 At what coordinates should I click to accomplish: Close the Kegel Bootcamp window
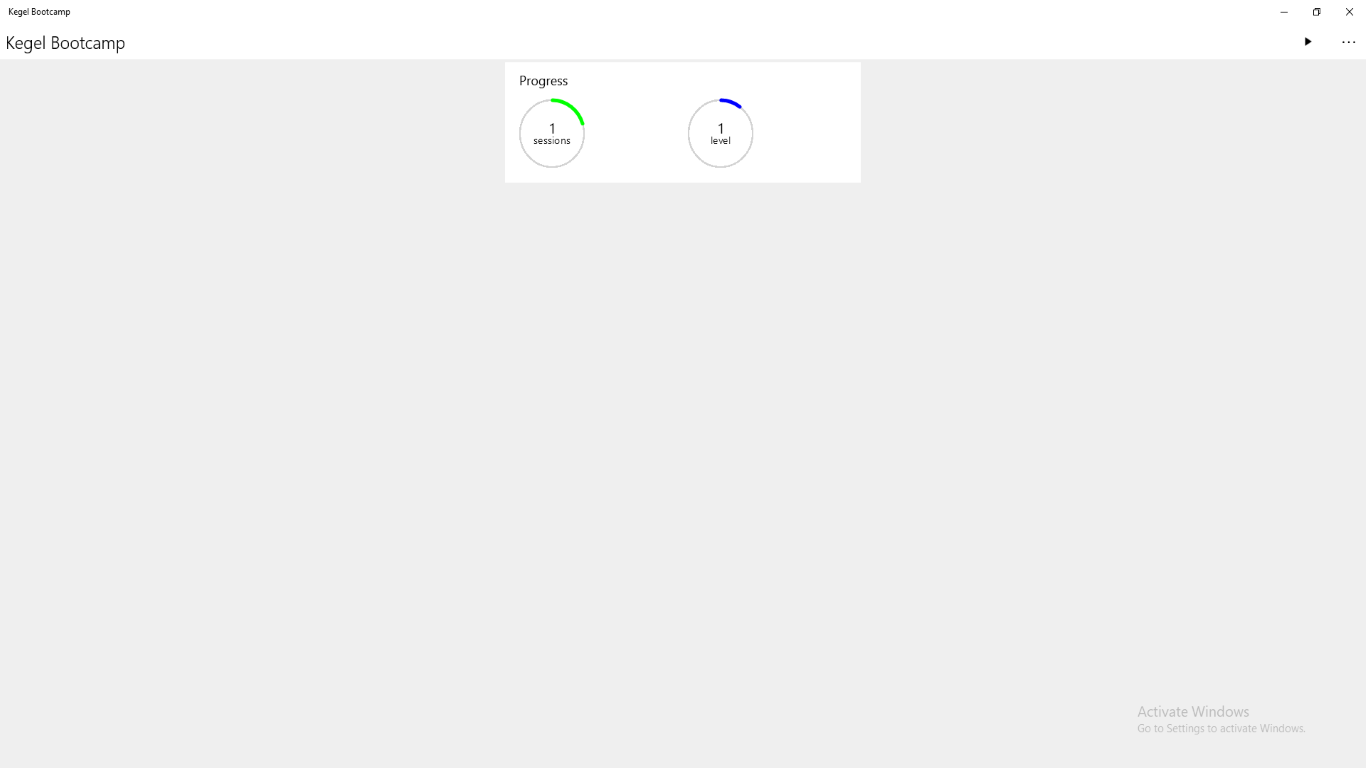pos(1349,12)
